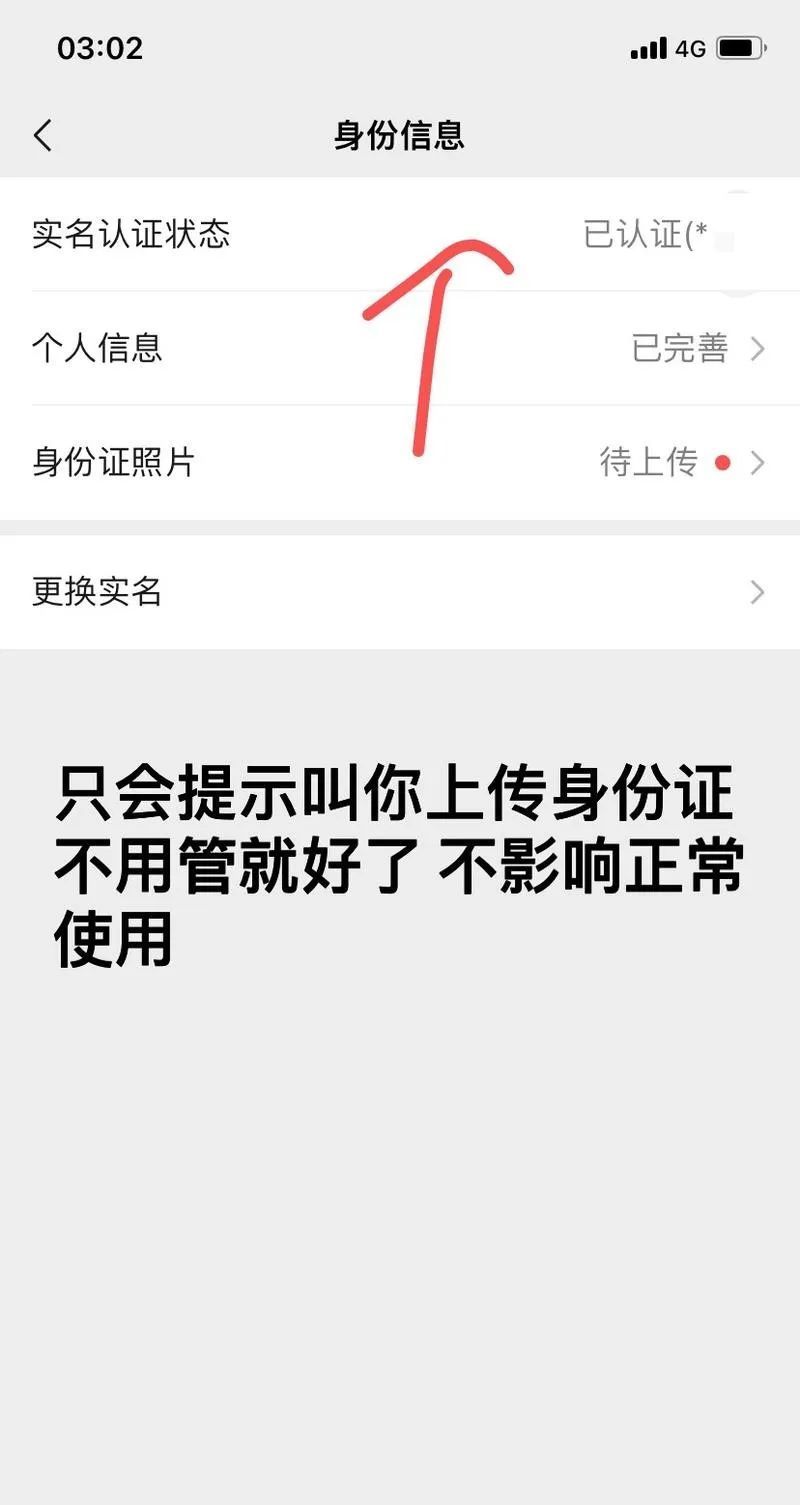The image size is (800, 1505).
Task: Select the 更换实名 option
Action: pyautogui.click(x=400, y=592)
